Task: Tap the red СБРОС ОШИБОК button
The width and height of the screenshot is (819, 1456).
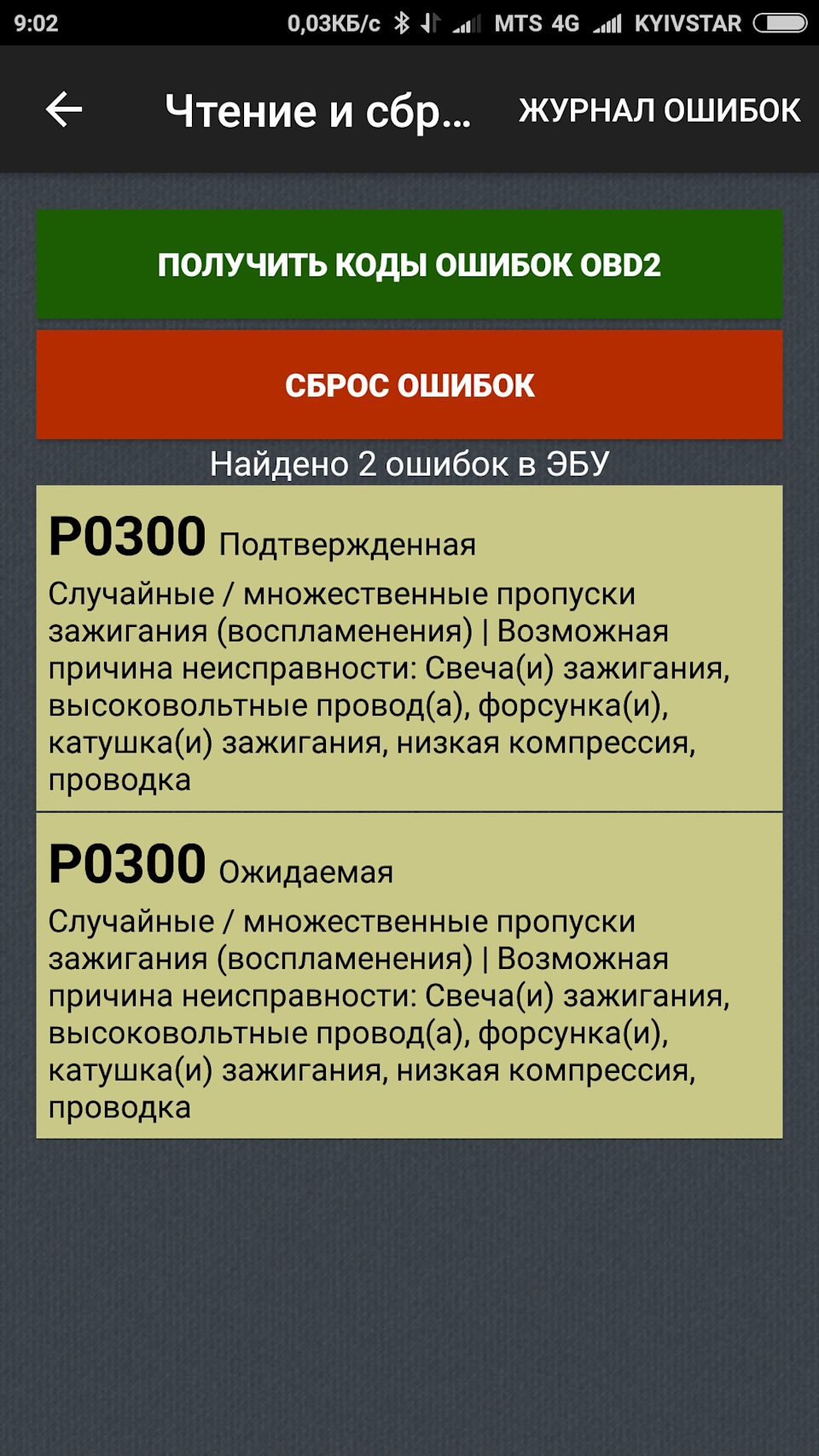Action: 409,386
